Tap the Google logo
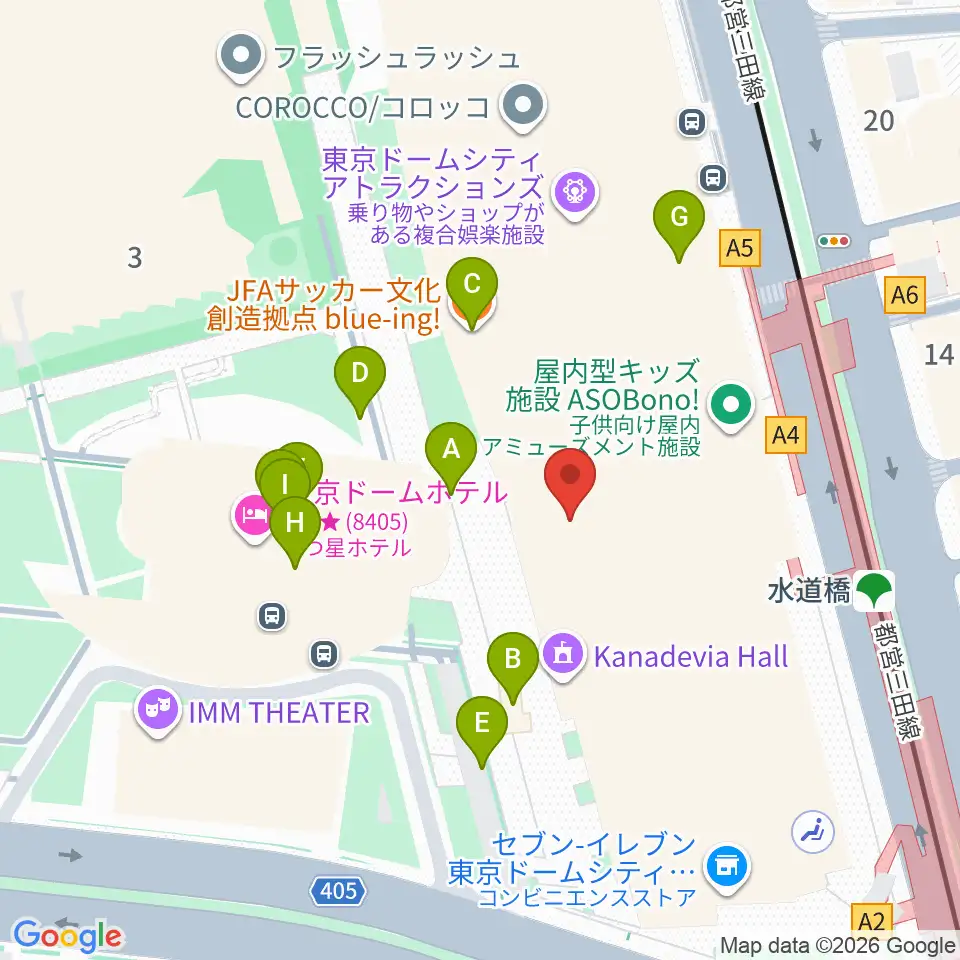 (x=68, y=936)
